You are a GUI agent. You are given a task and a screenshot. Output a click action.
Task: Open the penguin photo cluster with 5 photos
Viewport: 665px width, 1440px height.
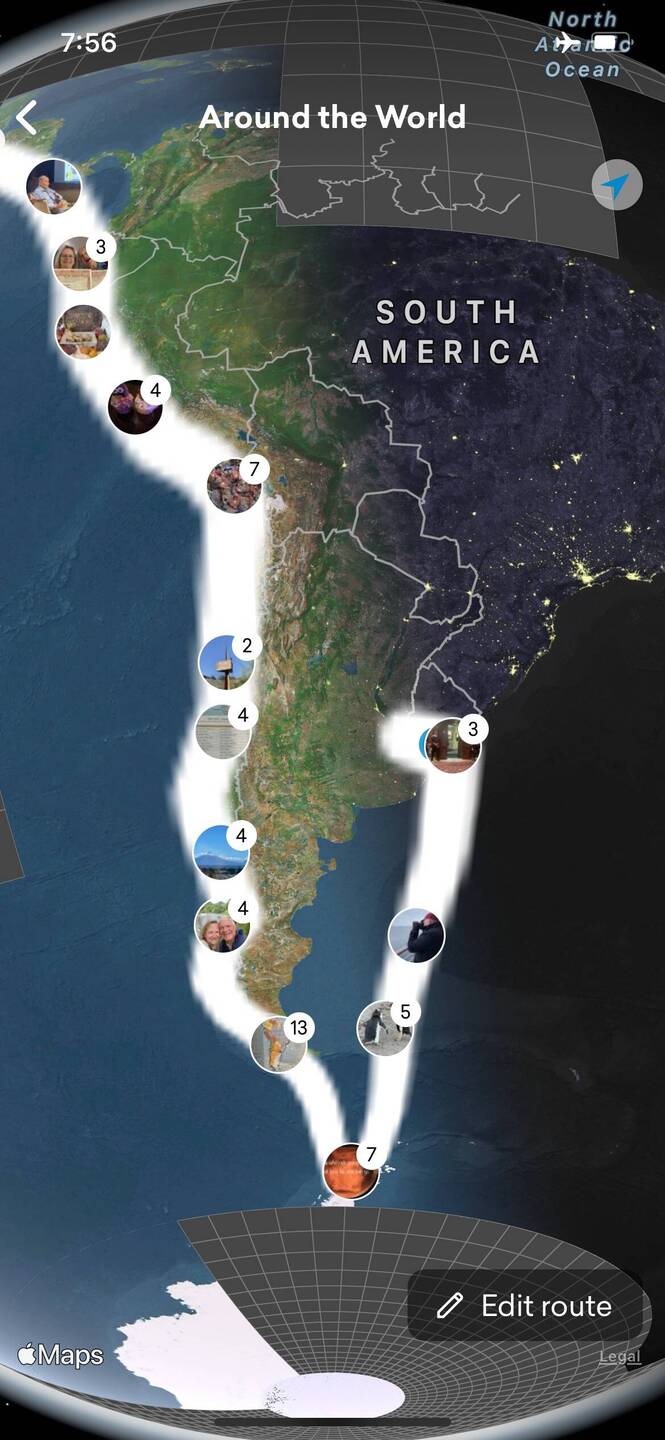tap(384, 1028)
